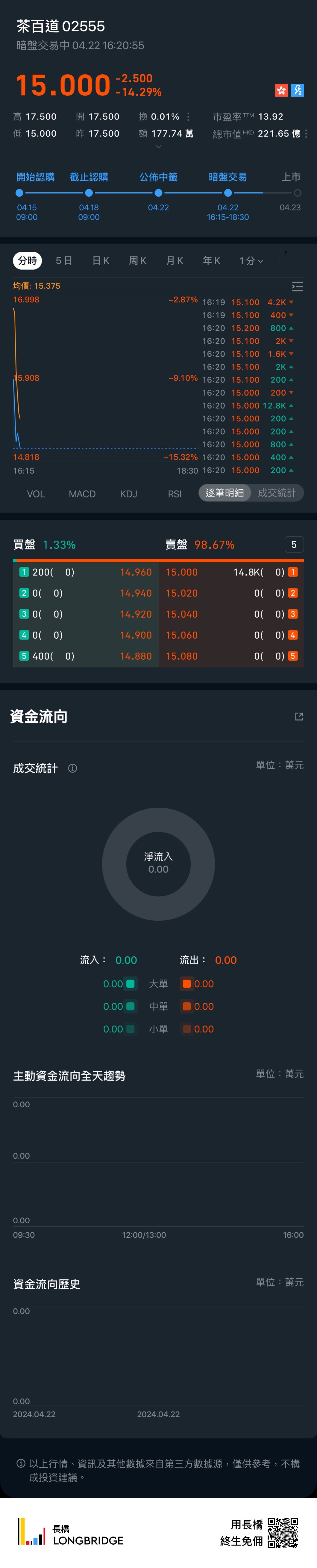Choose the KDJ indicator

point(128,494)
